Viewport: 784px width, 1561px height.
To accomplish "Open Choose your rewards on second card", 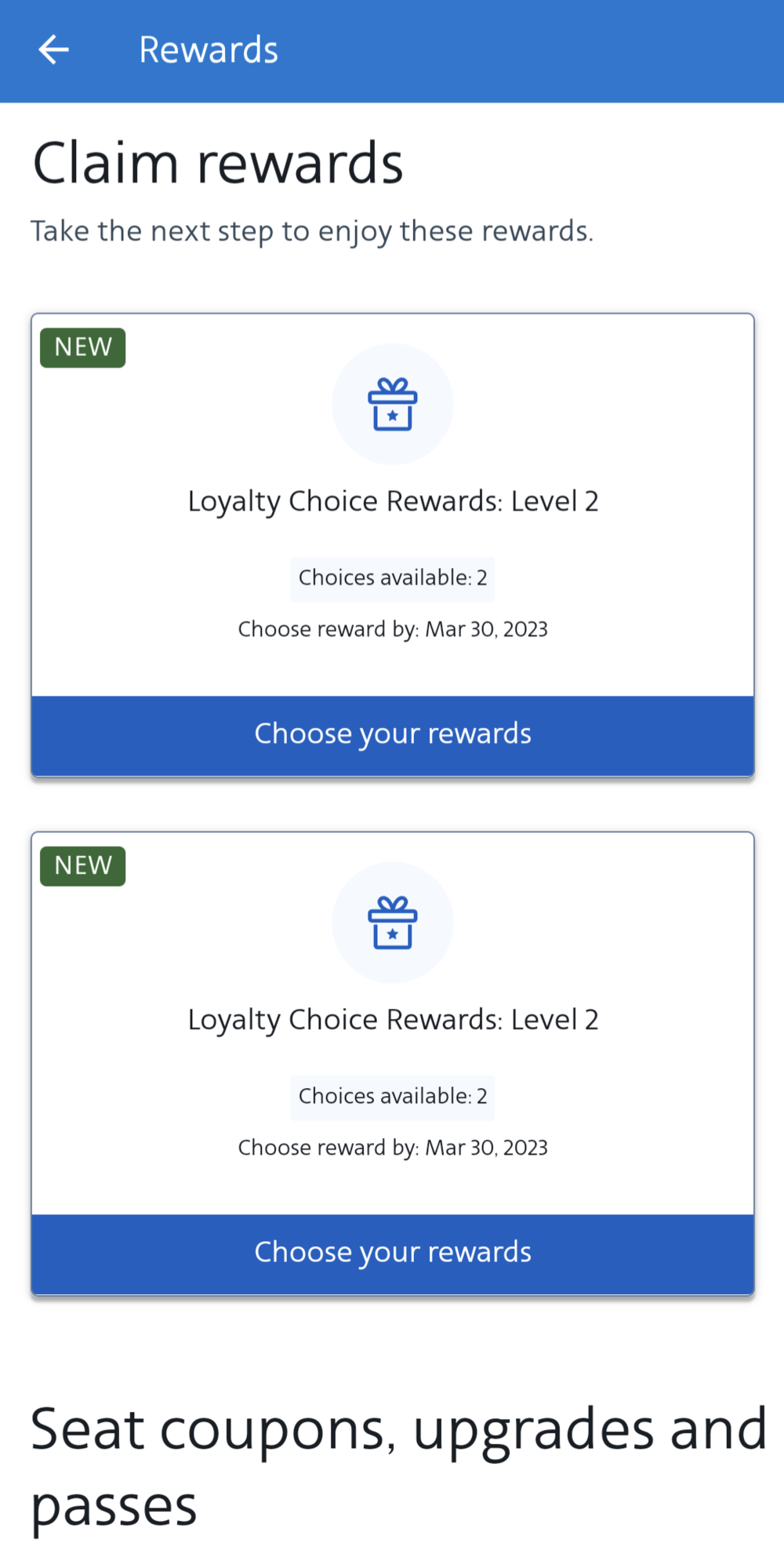I will tap(392, 1253).
